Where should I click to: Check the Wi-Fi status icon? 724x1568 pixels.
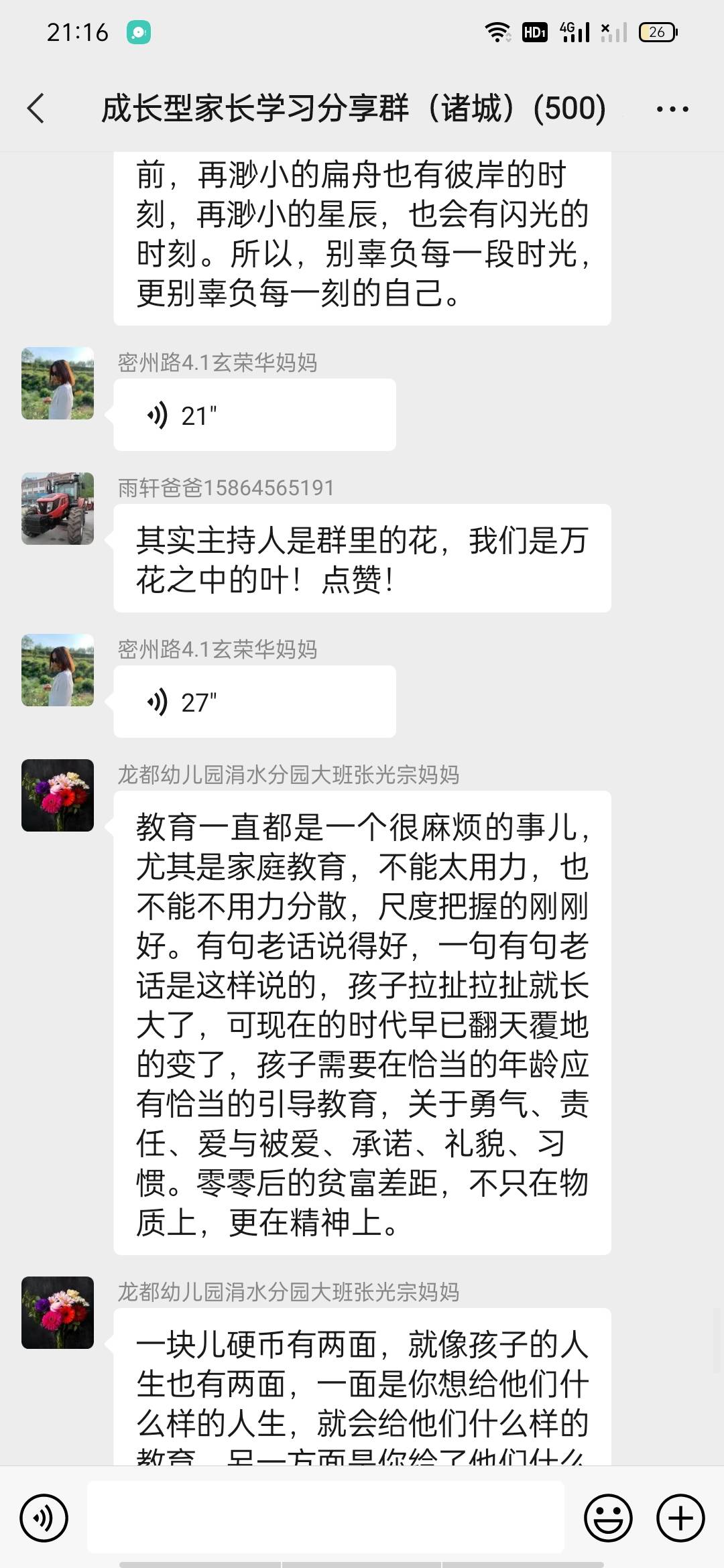[497, 31]
